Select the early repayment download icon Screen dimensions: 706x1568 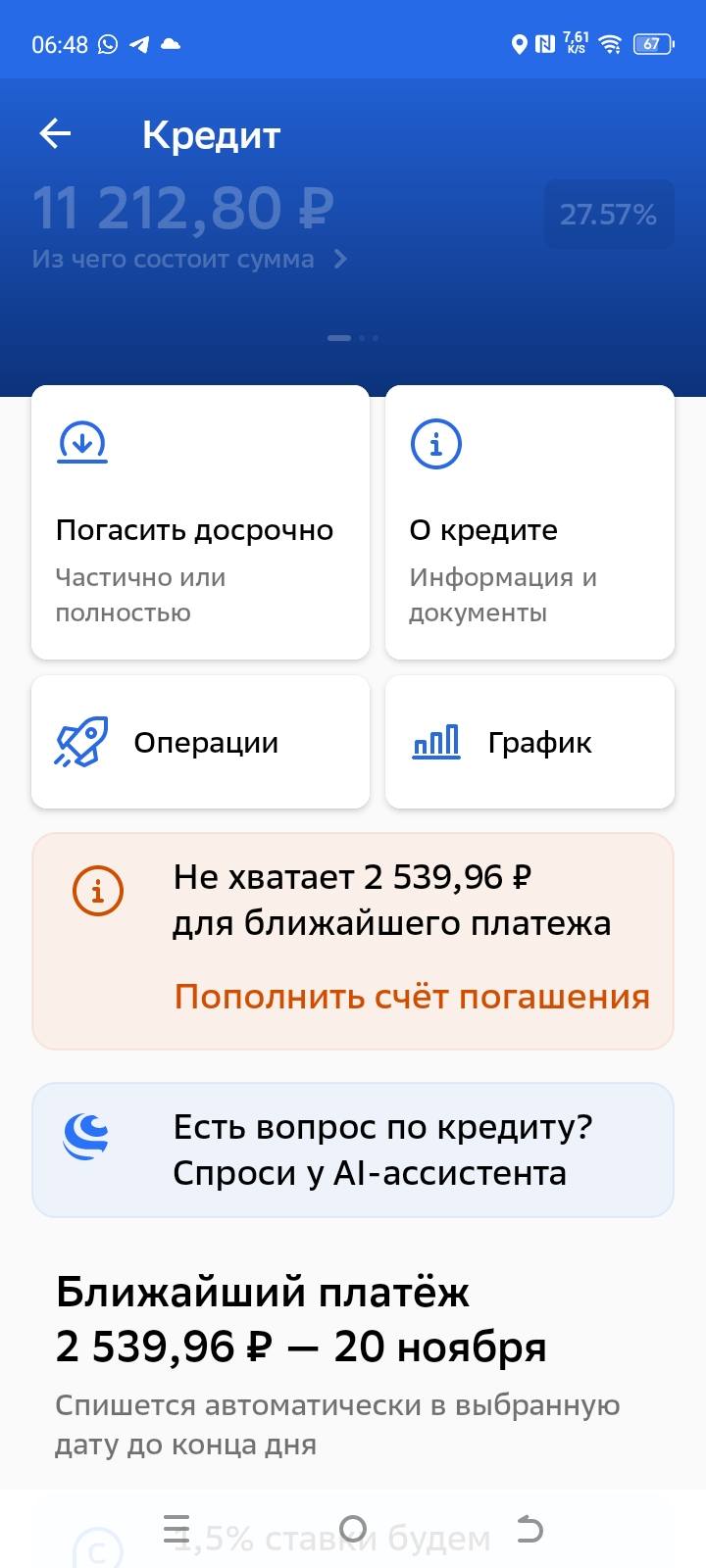pos(82,442)
